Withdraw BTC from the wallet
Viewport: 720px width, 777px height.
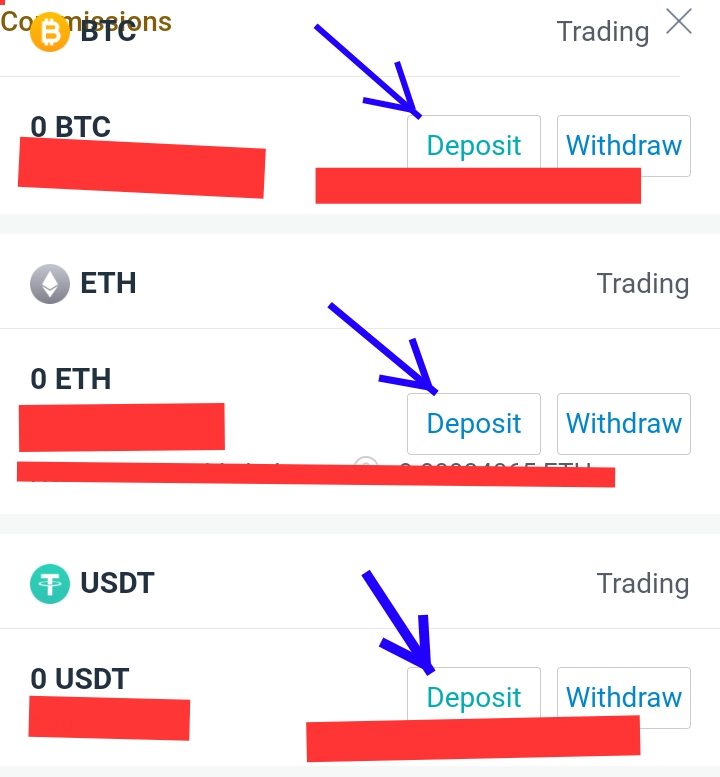(x=623, y=145)
